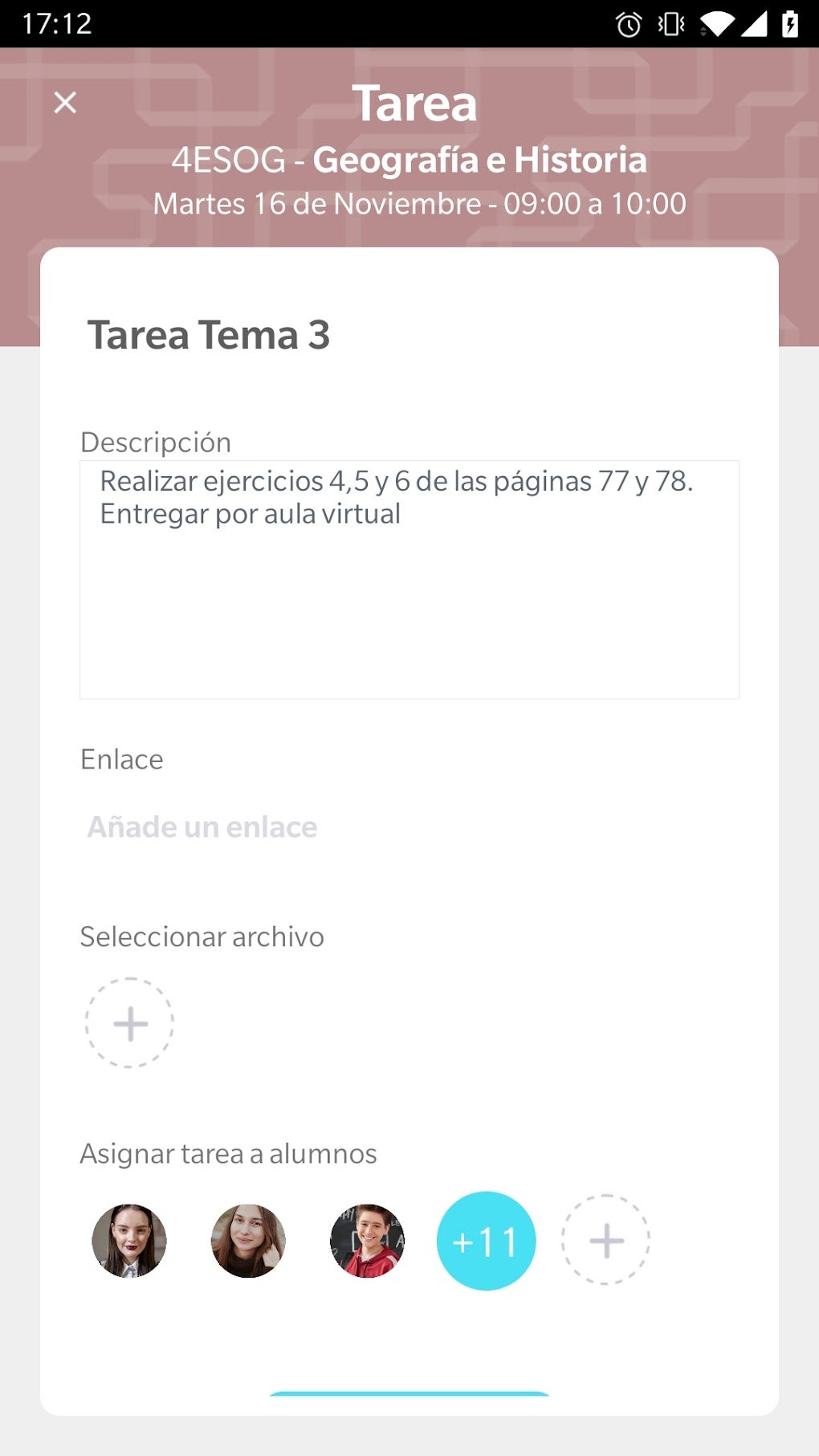
Task: Tap the Añade un enlace field
Action: (202, 827)
